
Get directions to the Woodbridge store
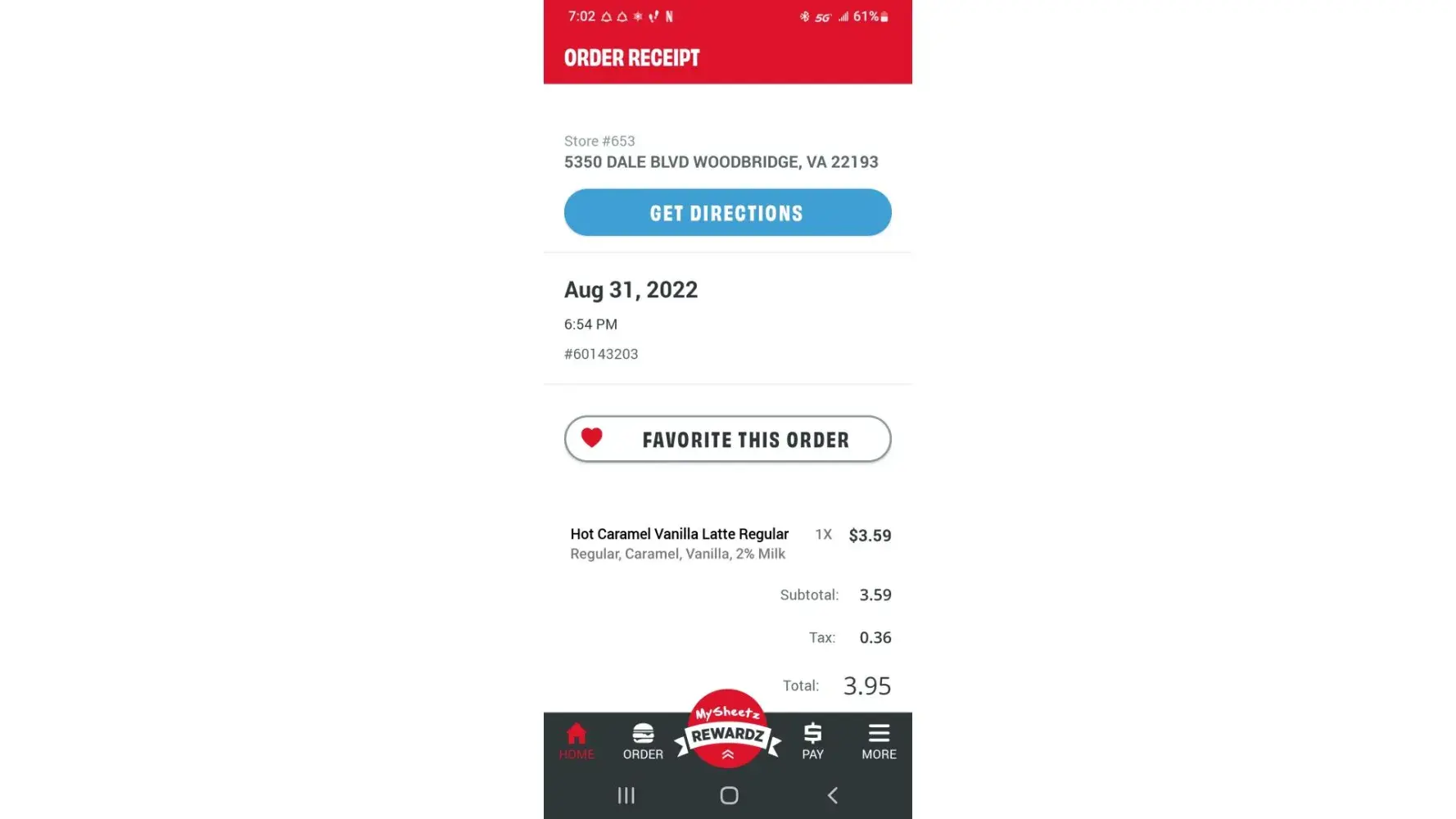pyautogui.click(x=727, y=213)
